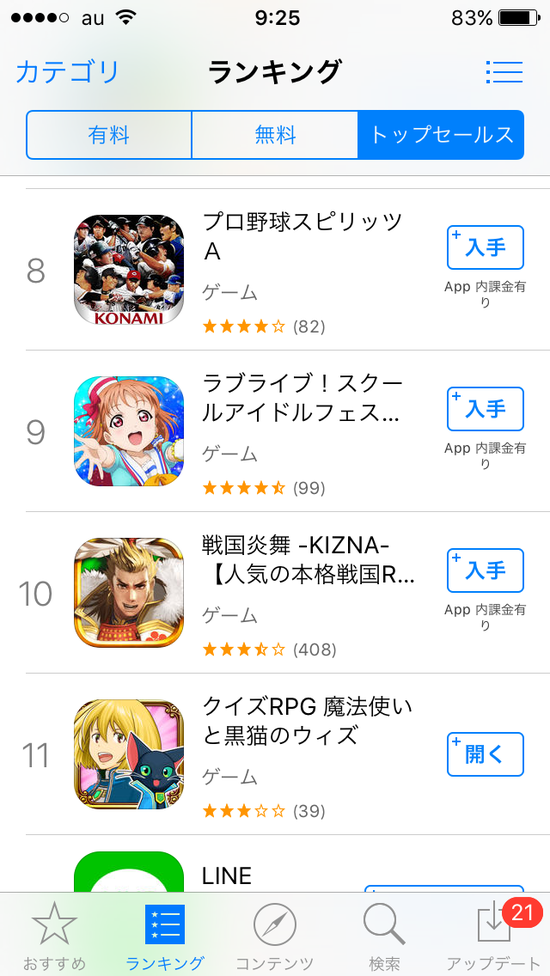The image size is (550, 976).
Task: Get ラブライブ！スクールアイドルフェス with 入手
Action: click(x=485, y=408)
